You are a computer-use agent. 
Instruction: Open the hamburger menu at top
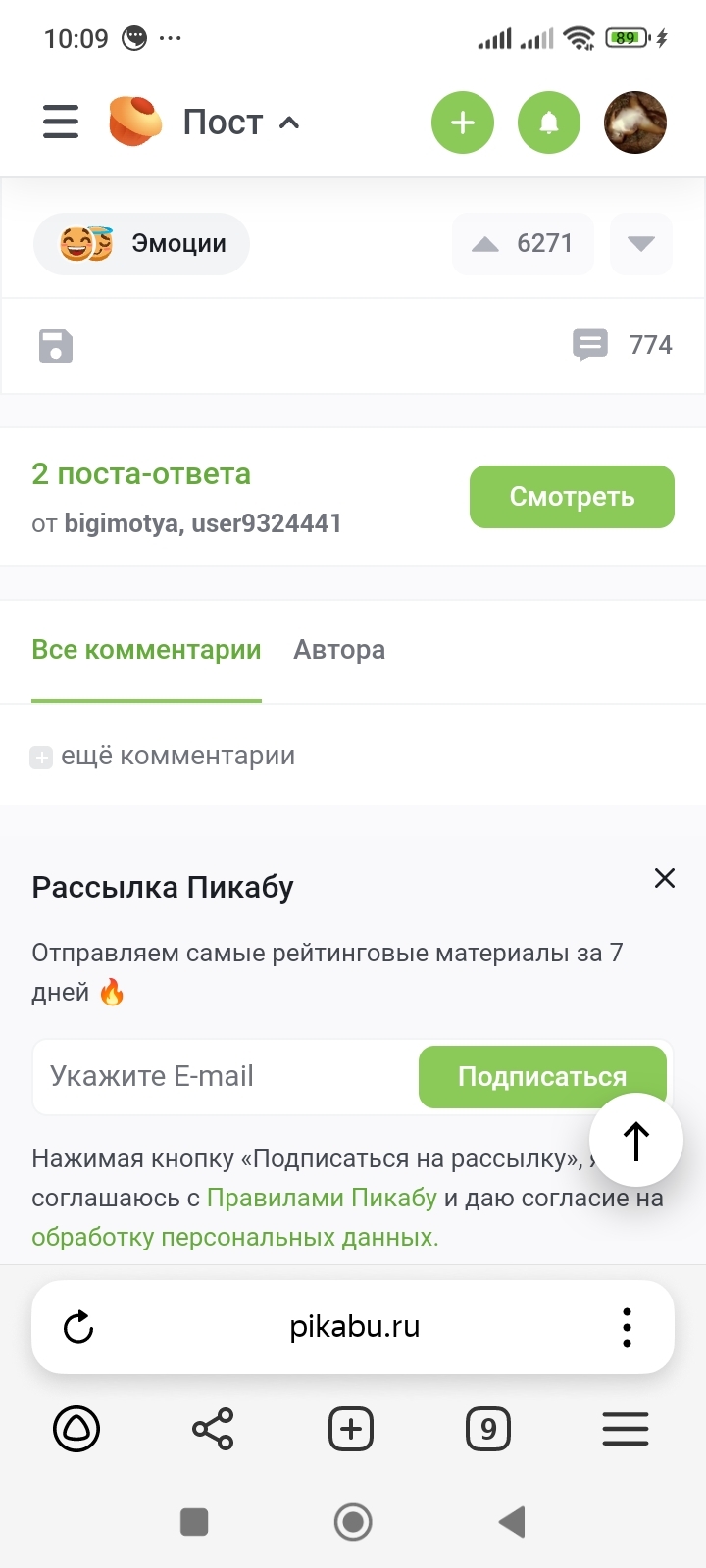(61, 122)
